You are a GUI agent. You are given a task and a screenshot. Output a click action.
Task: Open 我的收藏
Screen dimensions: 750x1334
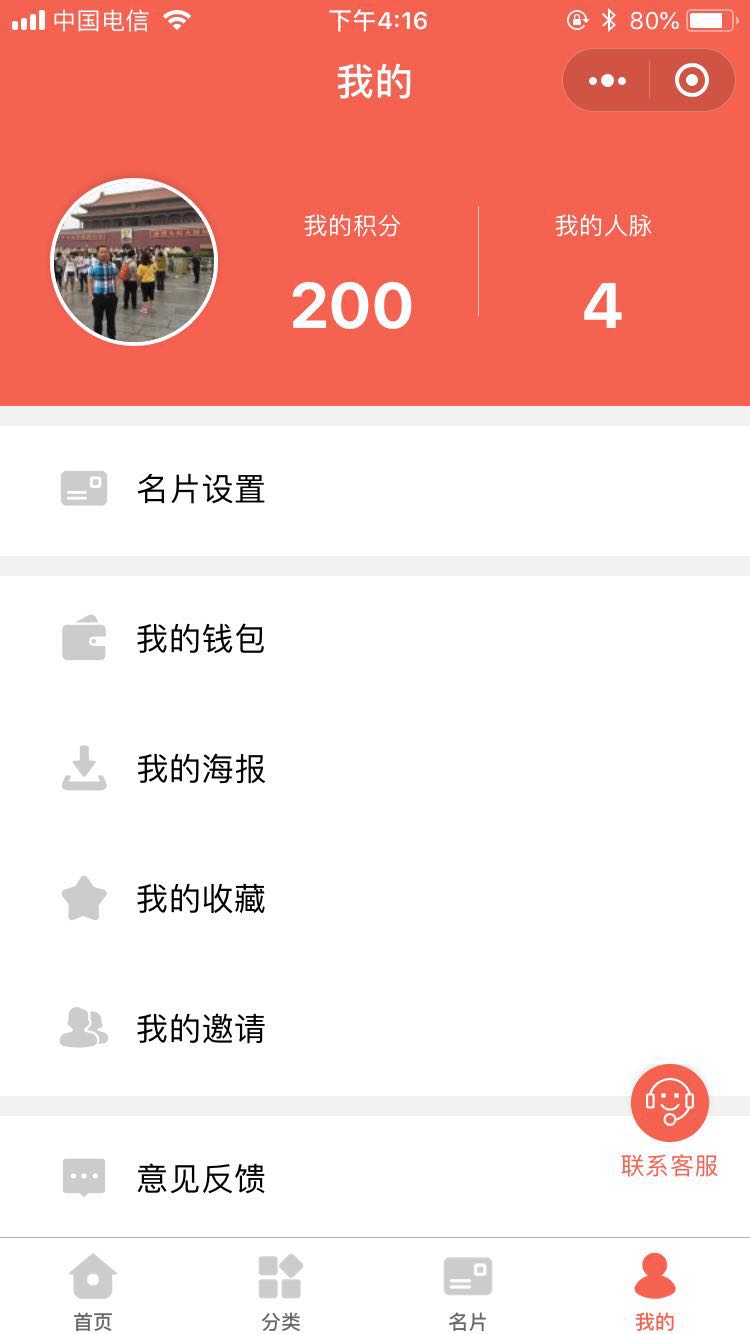tap(375, 900)
